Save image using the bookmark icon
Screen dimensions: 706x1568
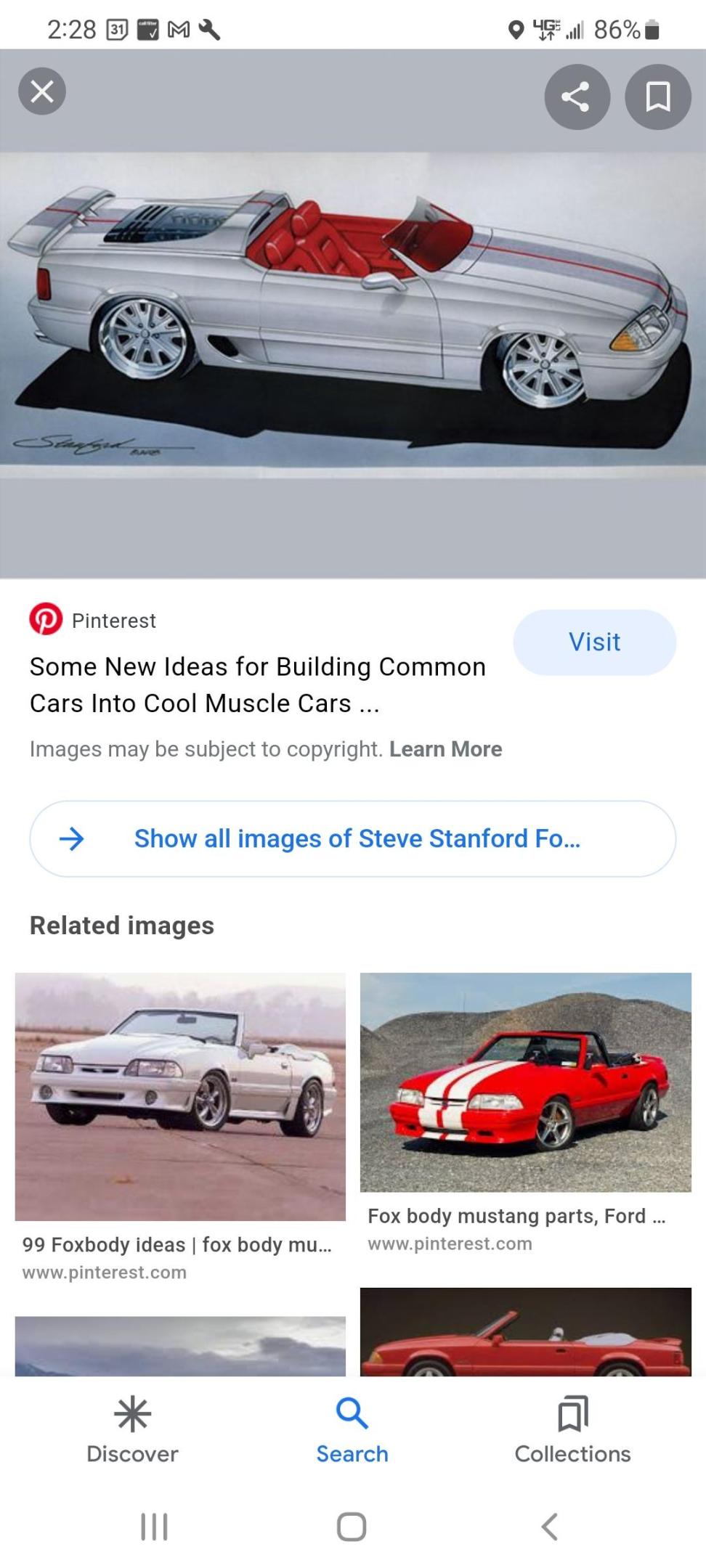(x=657, y=97)
